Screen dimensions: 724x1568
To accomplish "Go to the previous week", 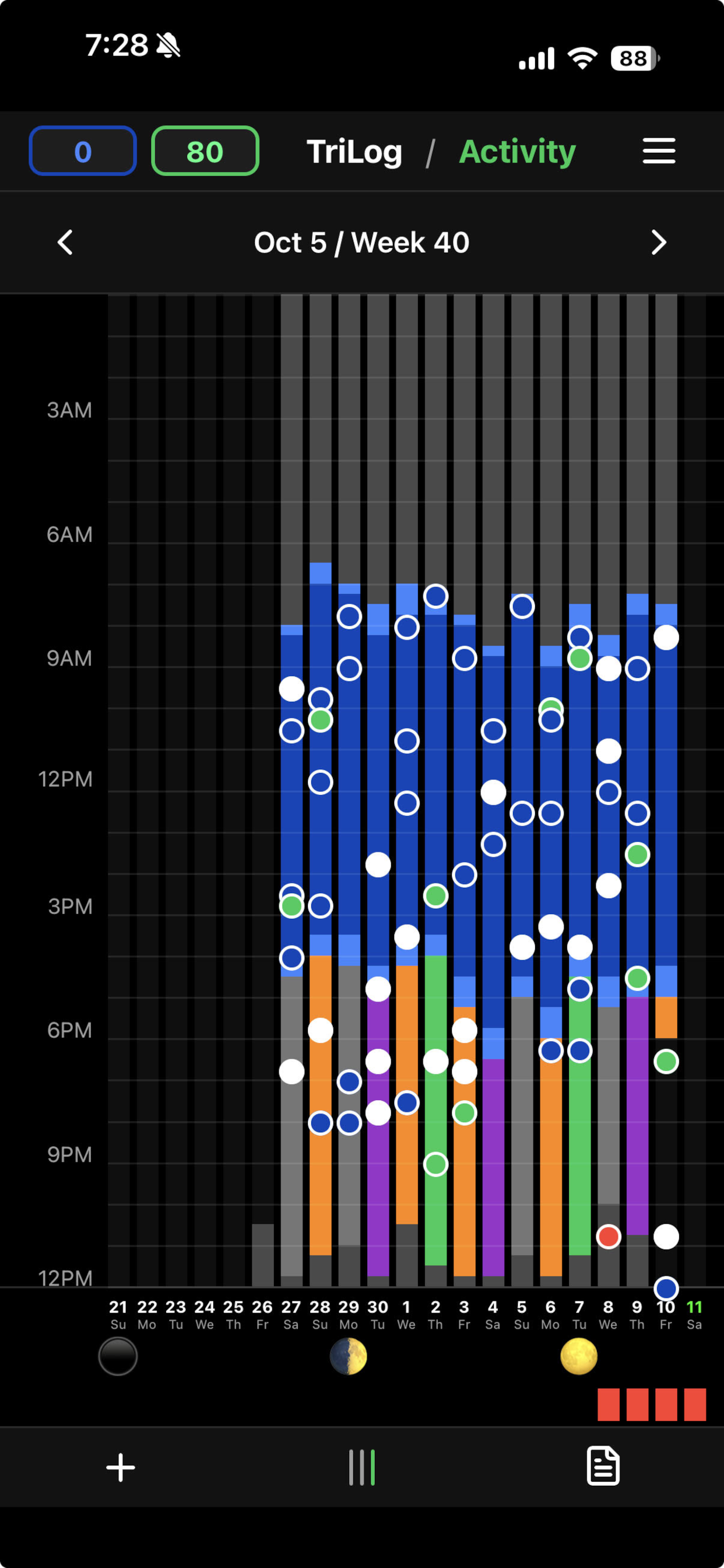I will 65,242.
